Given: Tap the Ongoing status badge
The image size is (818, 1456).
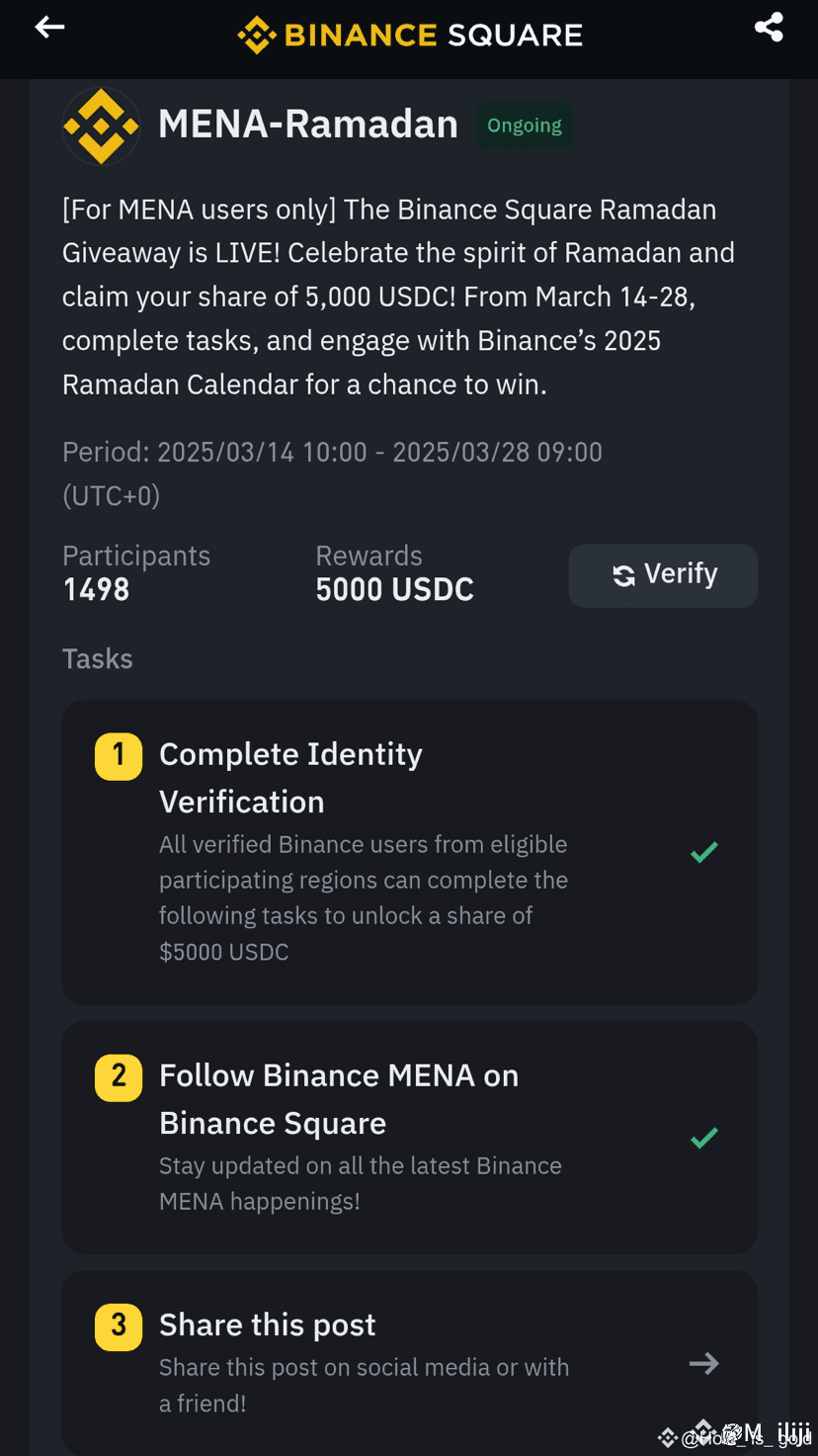Looking at the screenshot, I should click(x=524, y=126).
